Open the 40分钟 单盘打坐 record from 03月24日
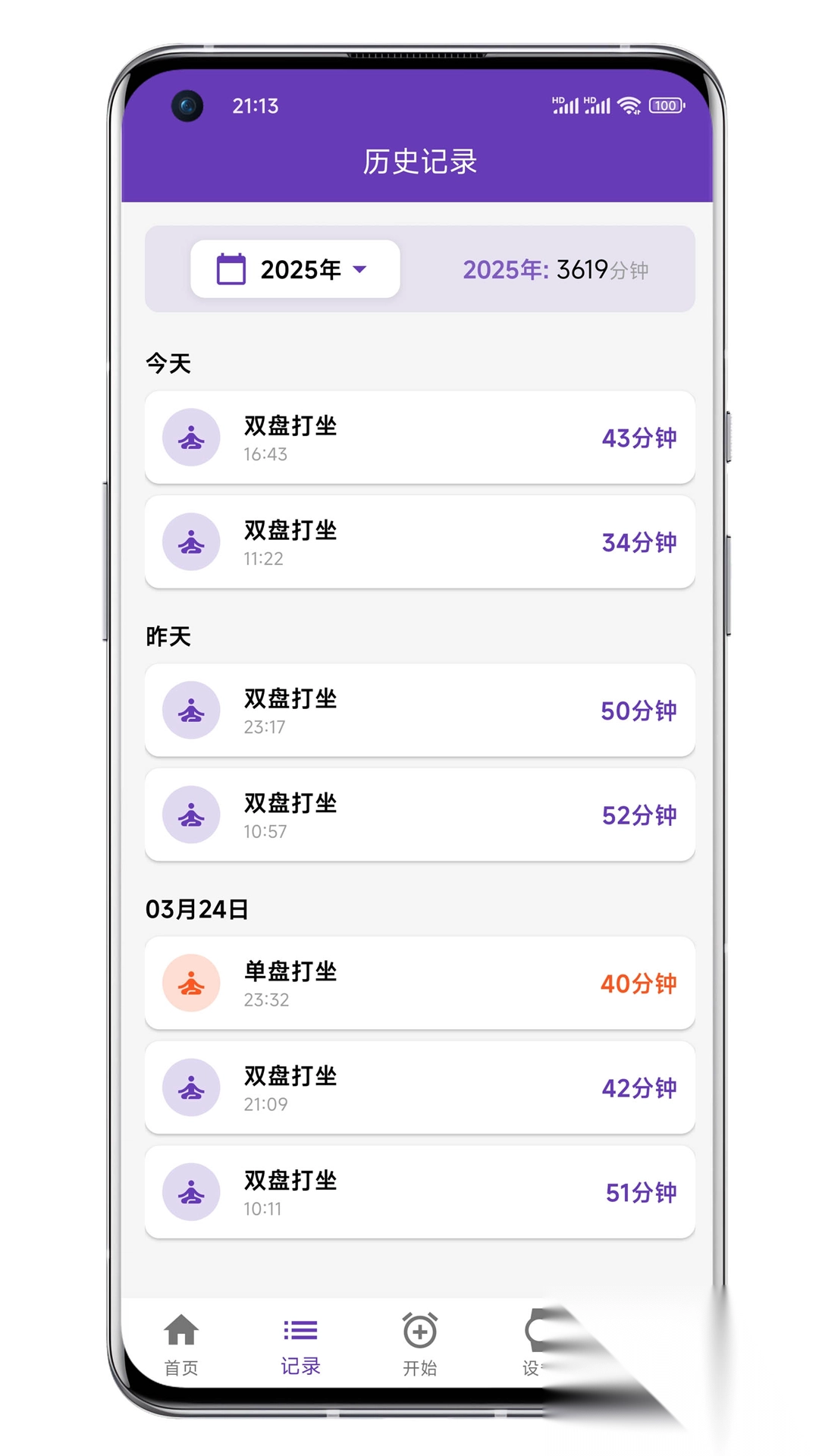 click(x=419, y=983)
